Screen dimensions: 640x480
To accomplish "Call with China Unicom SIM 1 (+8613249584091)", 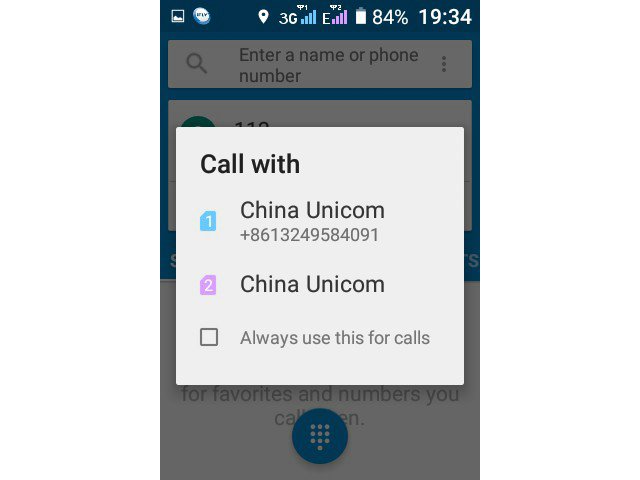I will tap(312, 221).
